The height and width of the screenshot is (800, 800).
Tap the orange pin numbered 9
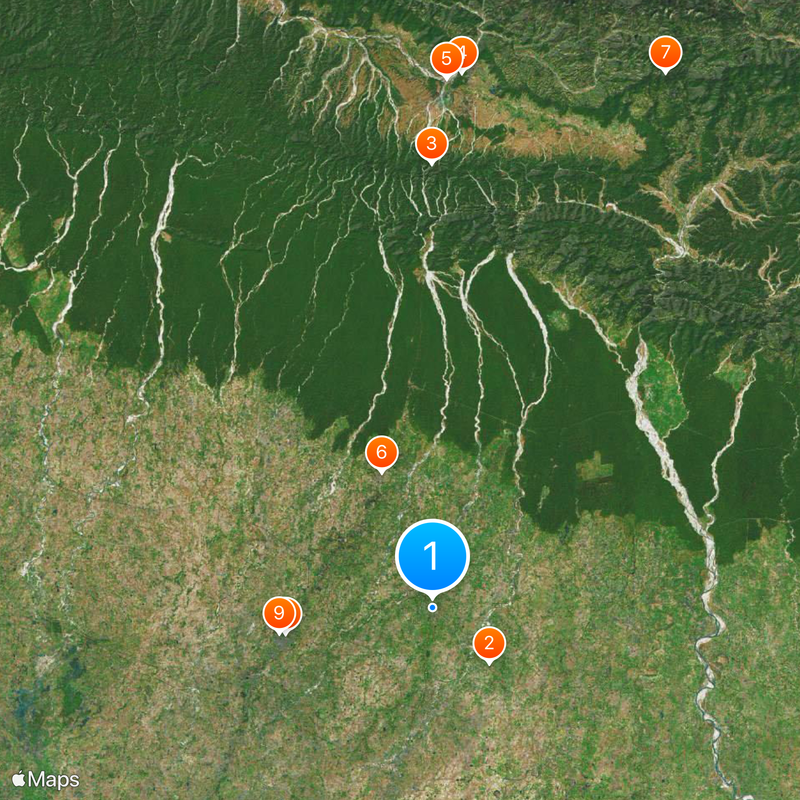pyautogui.click(x=278, y=612)
